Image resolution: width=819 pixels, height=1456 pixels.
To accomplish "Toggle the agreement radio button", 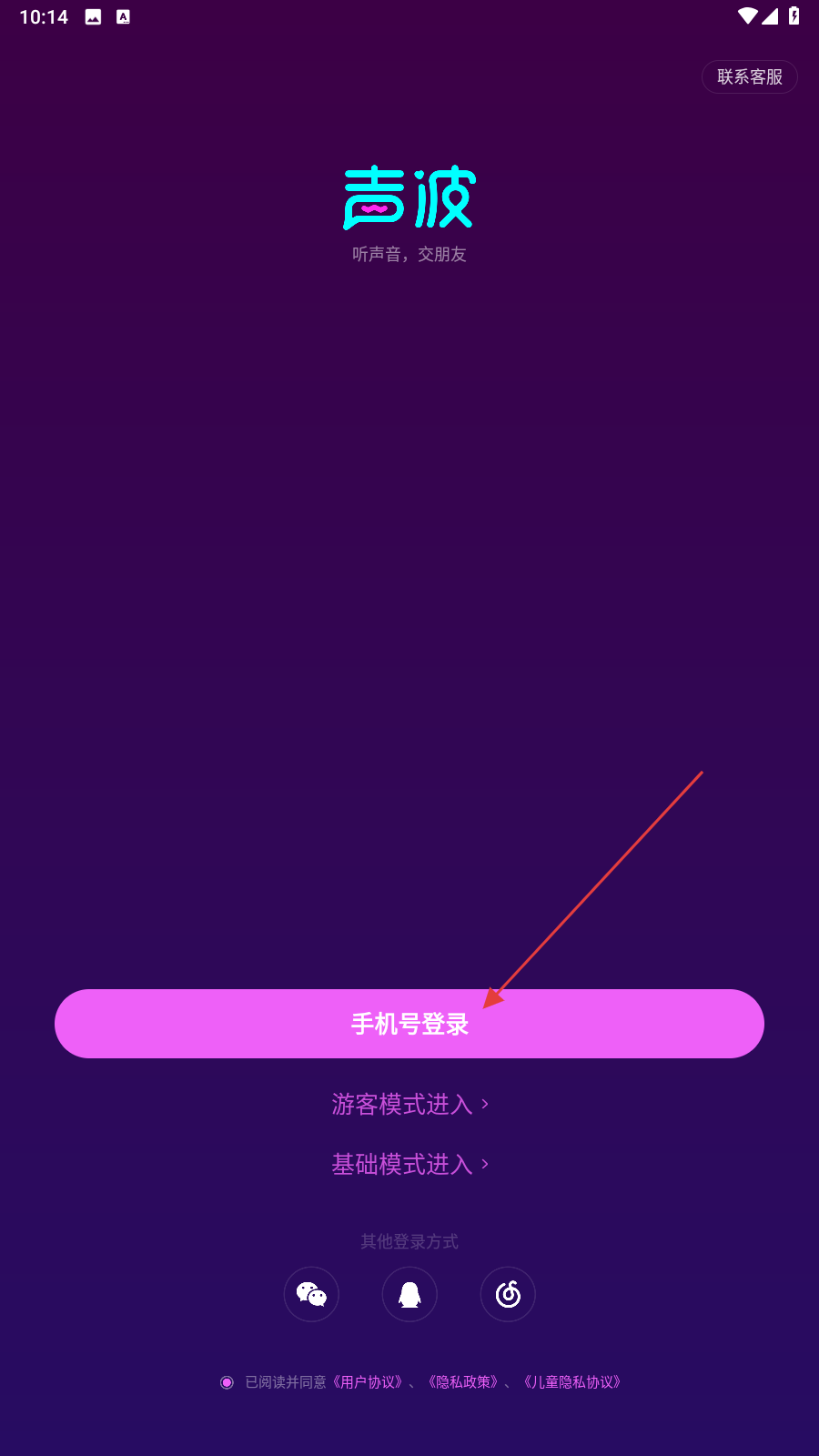I will [227, 1382].
